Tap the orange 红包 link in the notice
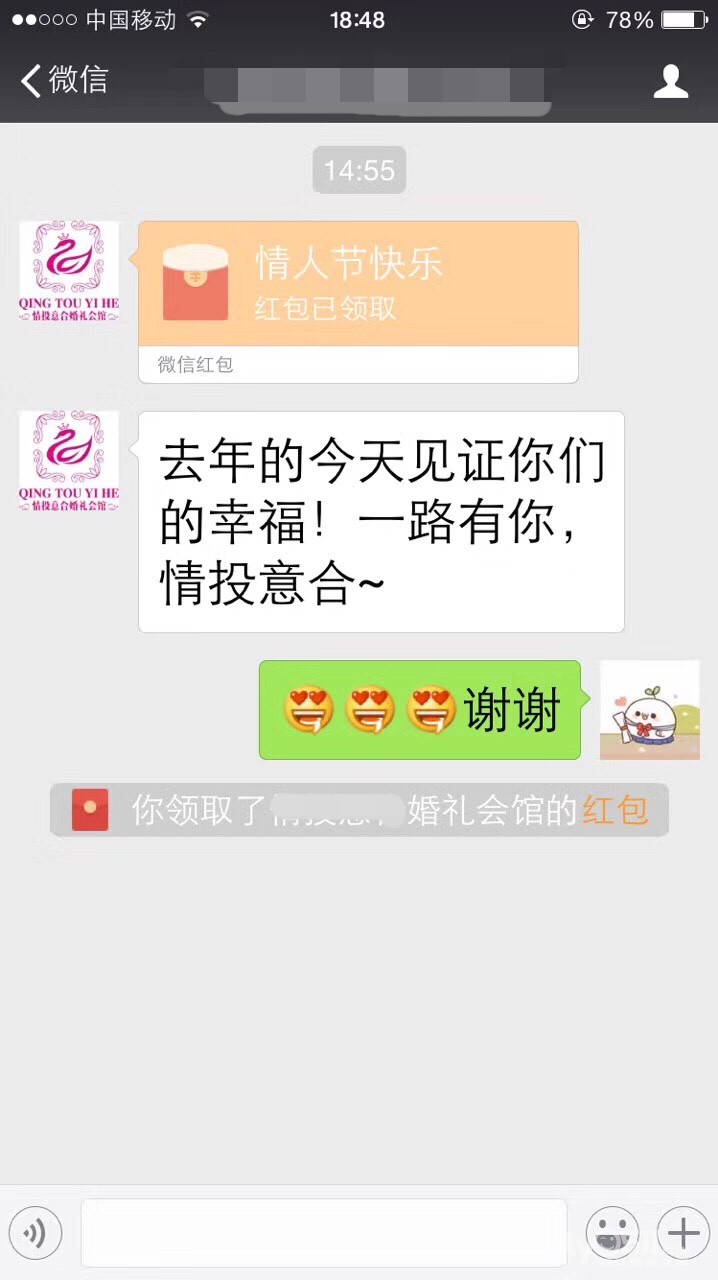 [615, 810]
